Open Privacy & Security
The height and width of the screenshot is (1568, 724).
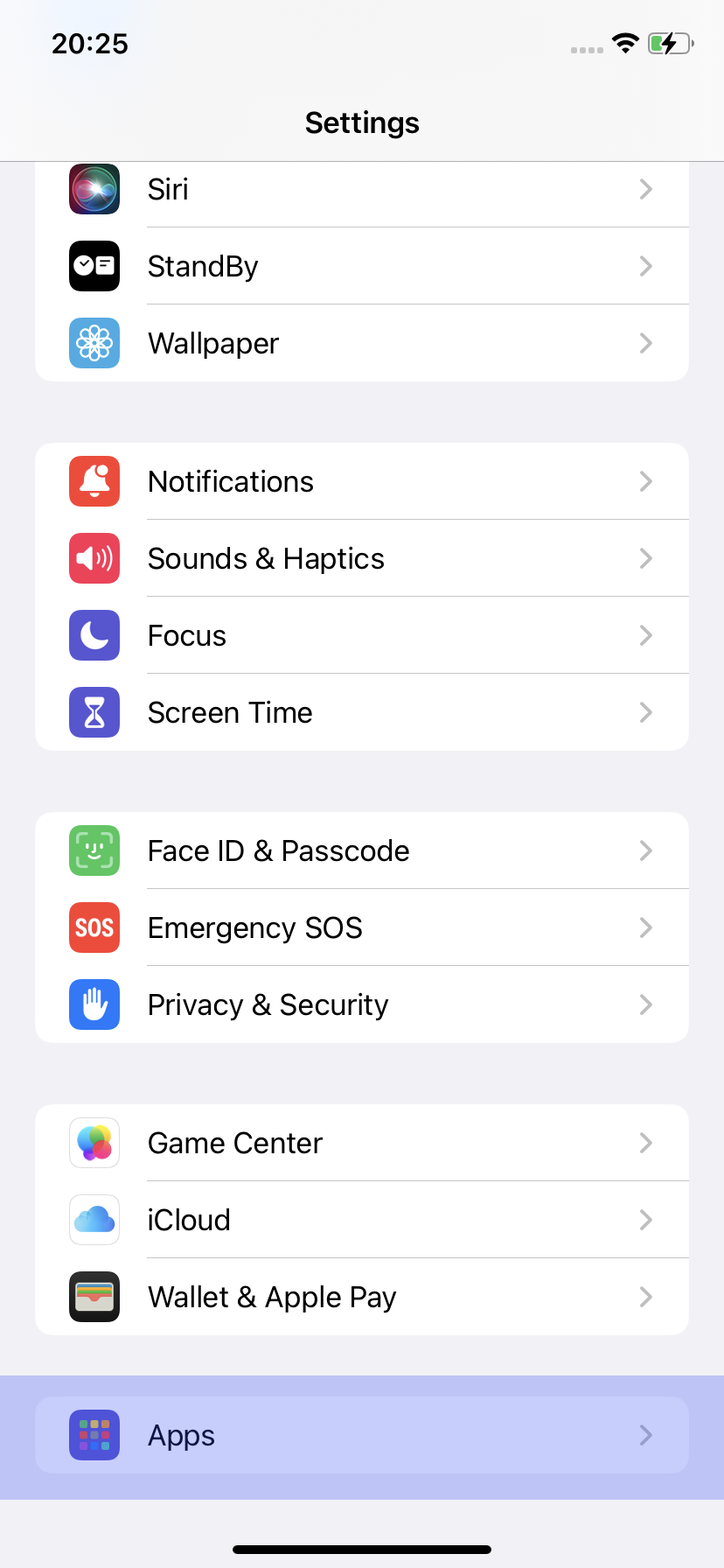361,1004
